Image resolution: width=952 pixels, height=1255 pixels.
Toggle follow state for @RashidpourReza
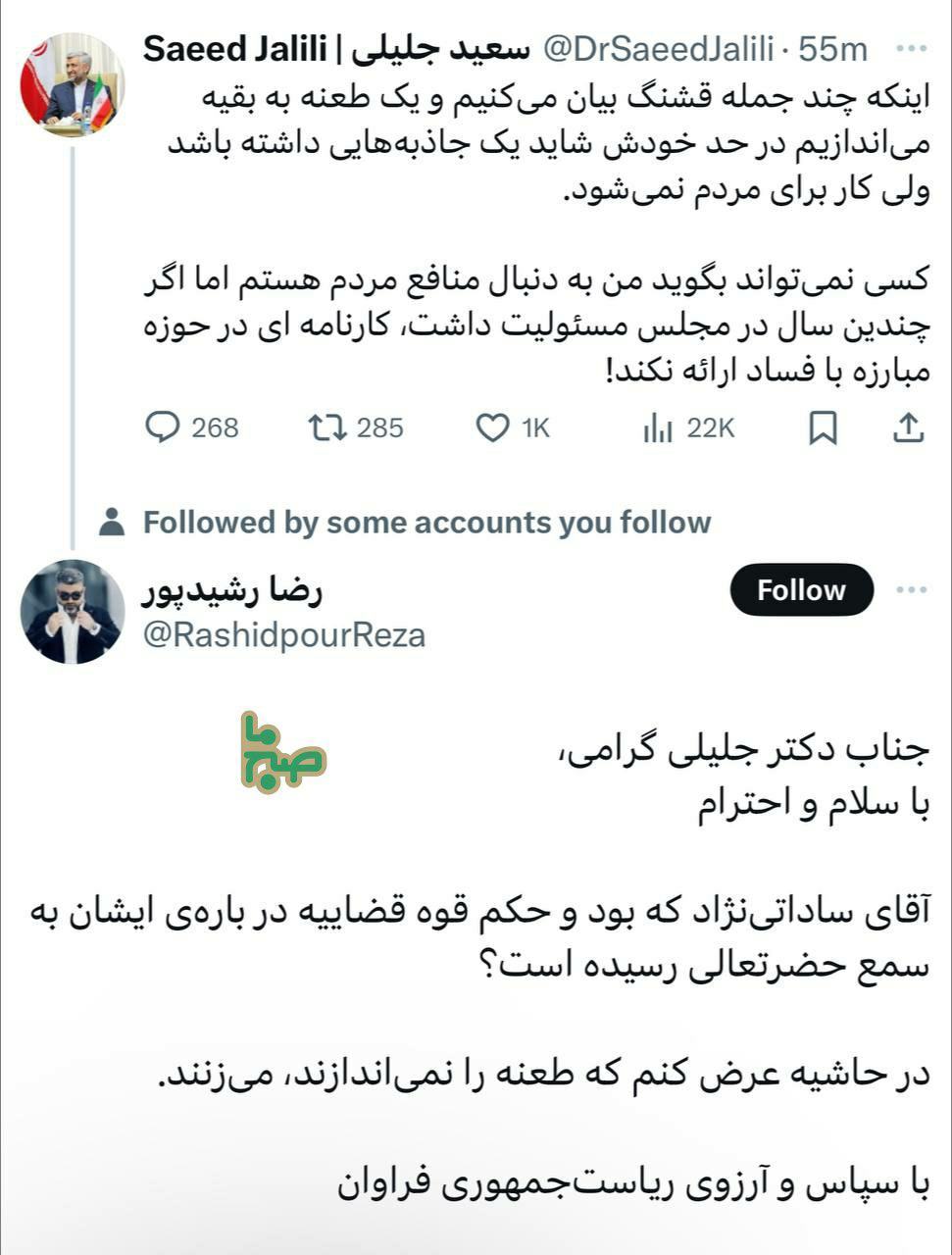(x=802, y=590)
